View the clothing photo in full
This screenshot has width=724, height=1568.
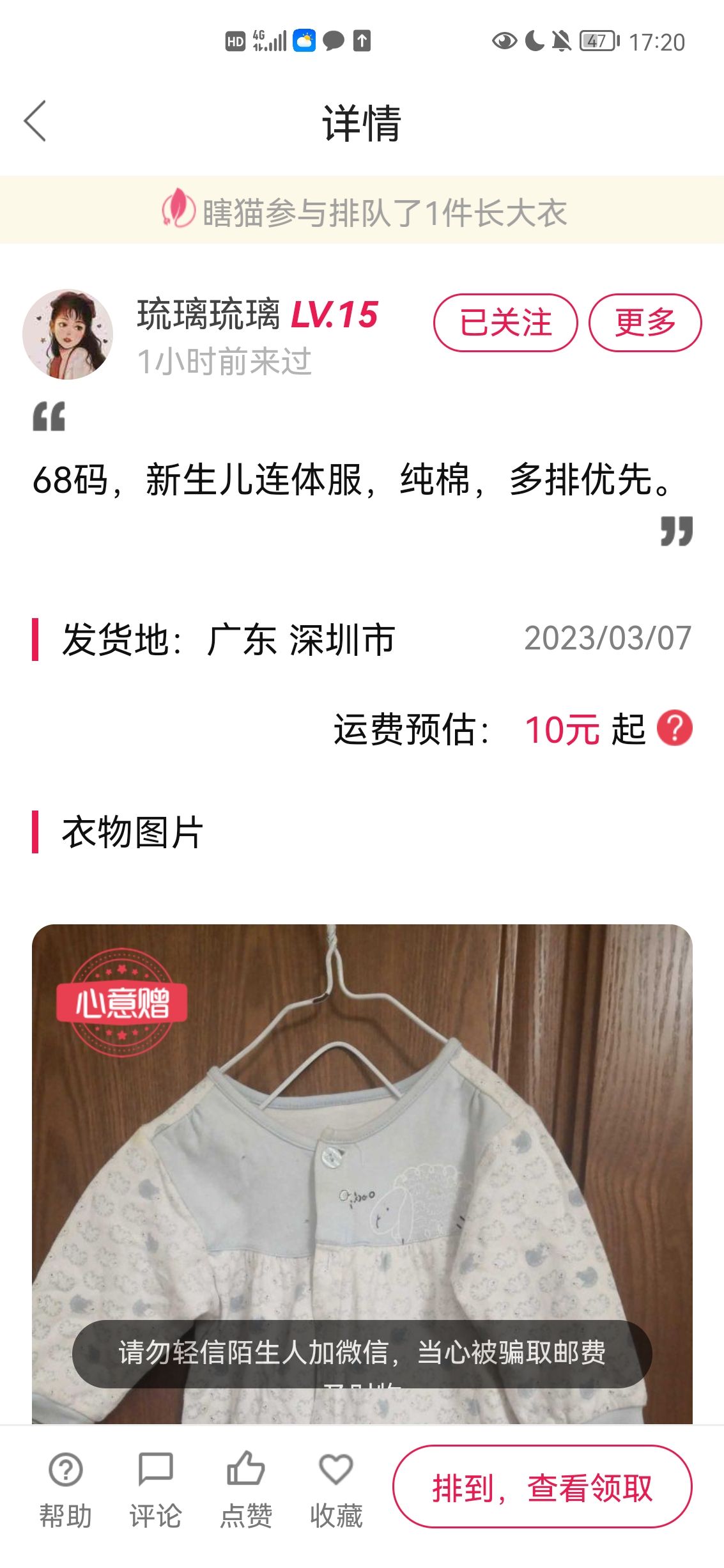pyautogui.click(x=362, y=1174)
